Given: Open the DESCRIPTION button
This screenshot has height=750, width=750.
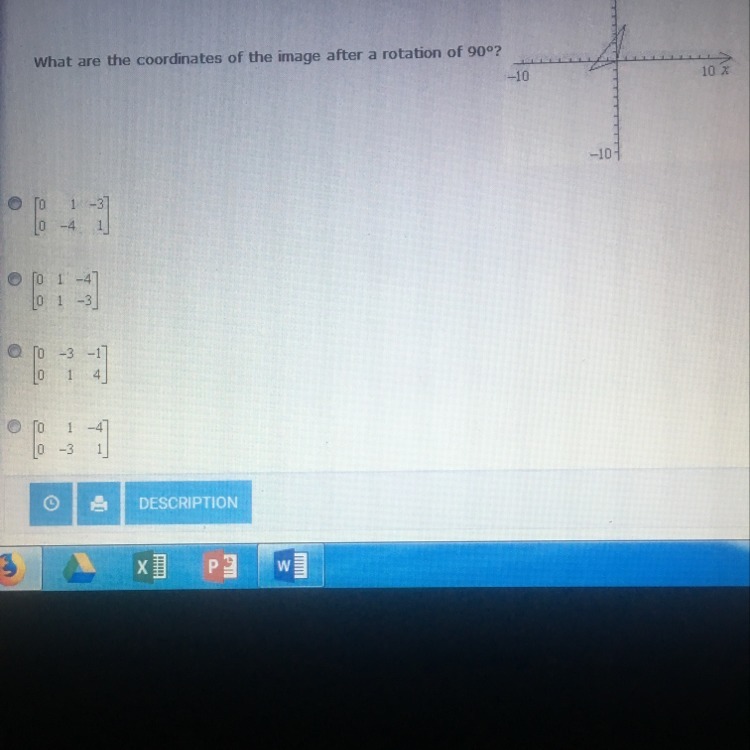Looking at the screenshot, I should pos(188,503).
